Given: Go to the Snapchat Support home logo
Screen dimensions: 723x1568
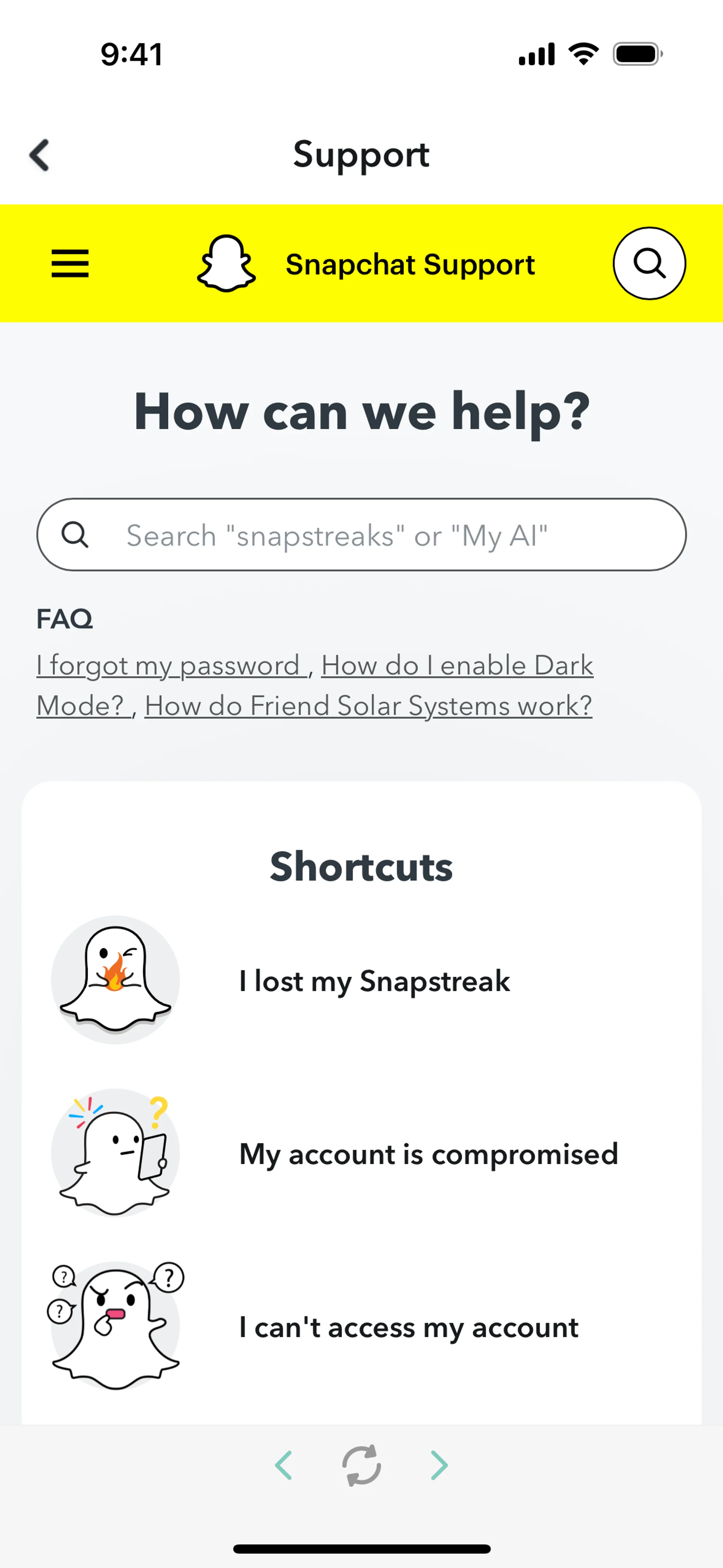Looking at the screenshot, I should point(226,264).
